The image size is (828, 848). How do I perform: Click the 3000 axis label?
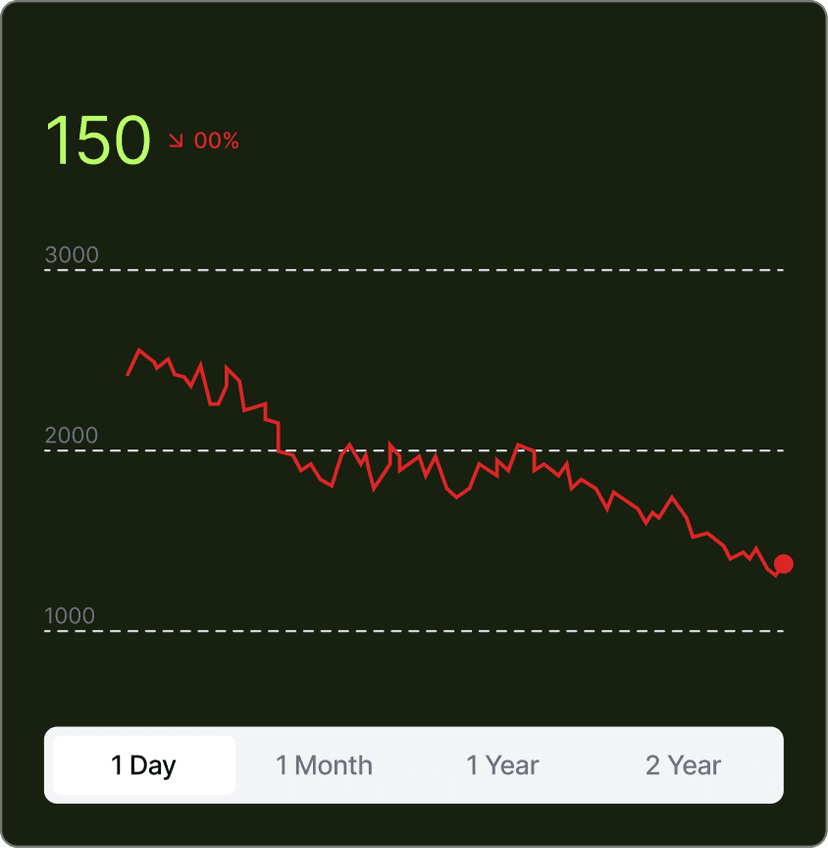point(71,255)
